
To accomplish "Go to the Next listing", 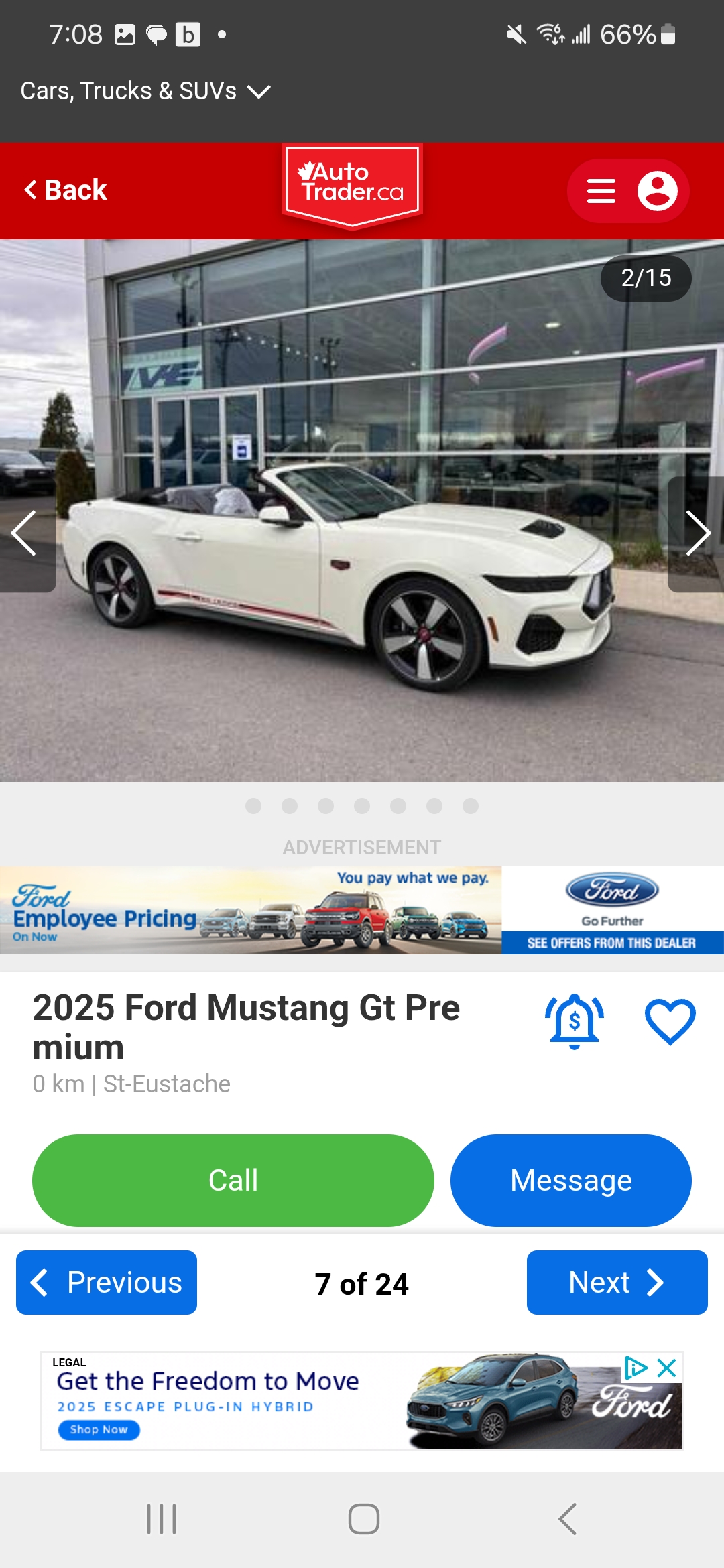I will 617,1283.
